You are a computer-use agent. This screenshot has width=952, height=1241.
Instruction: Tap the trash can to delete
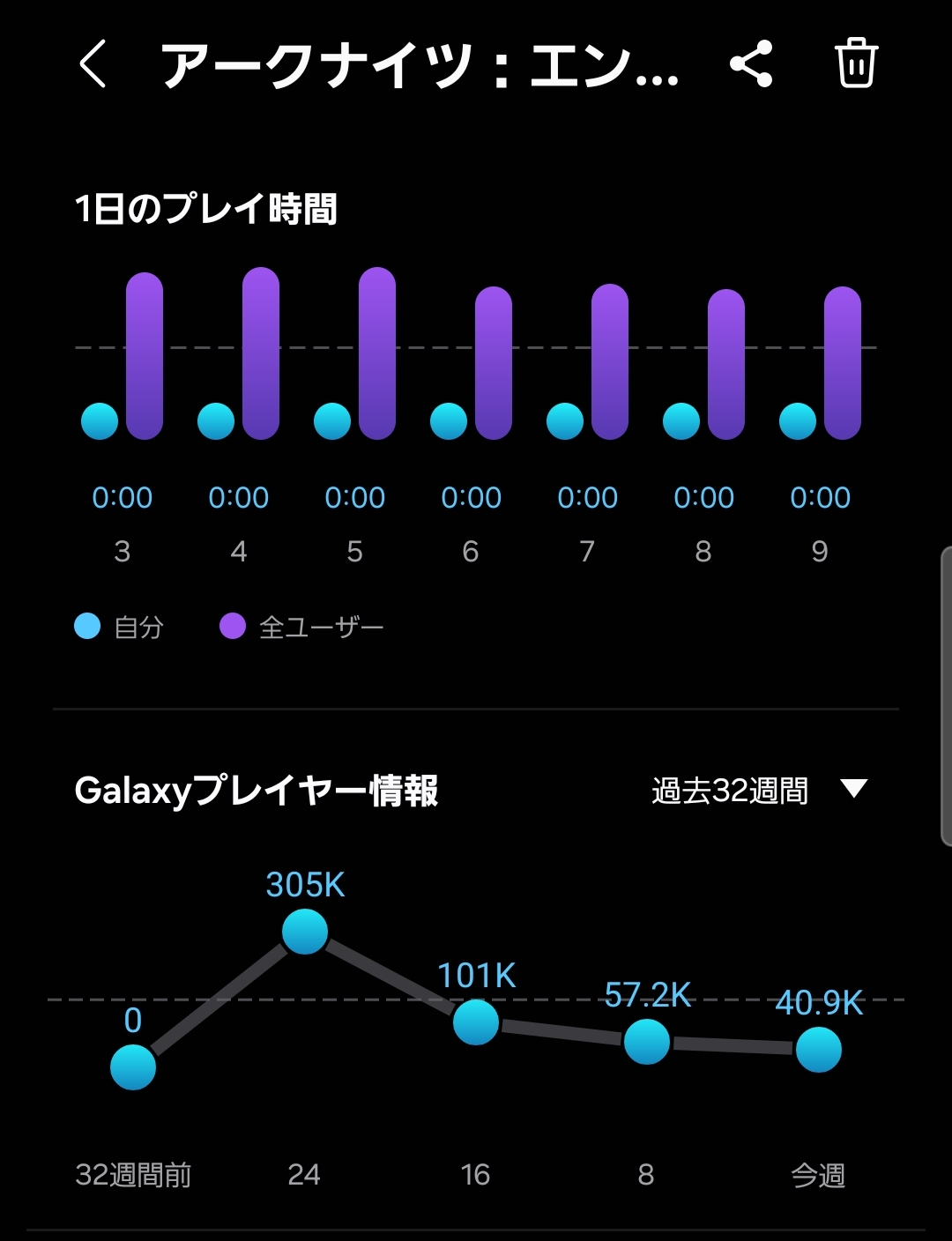point(856,63)
